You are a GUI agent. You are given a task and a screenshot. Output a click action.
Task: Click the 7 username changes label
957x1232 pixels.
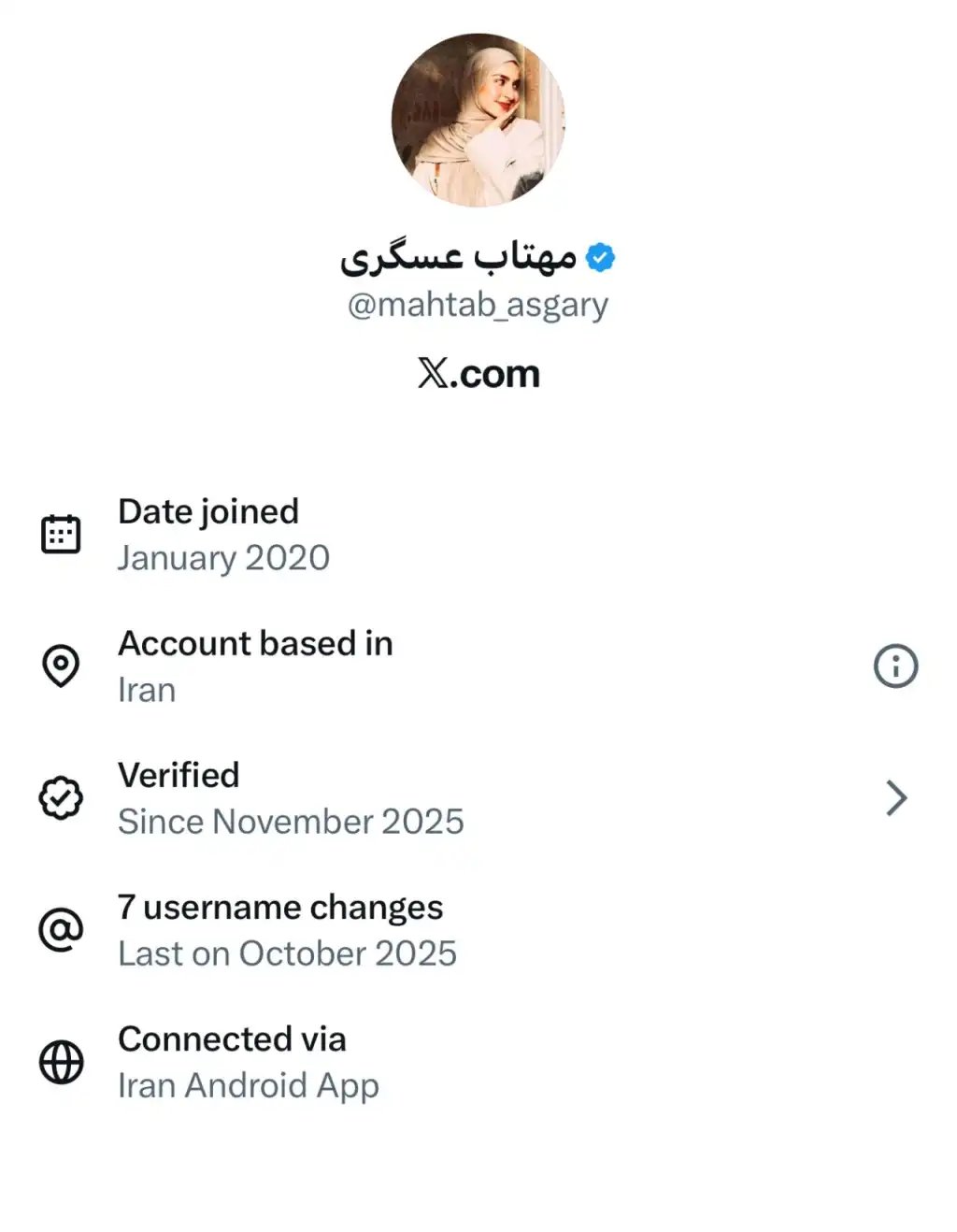click(x=280, y=907)
